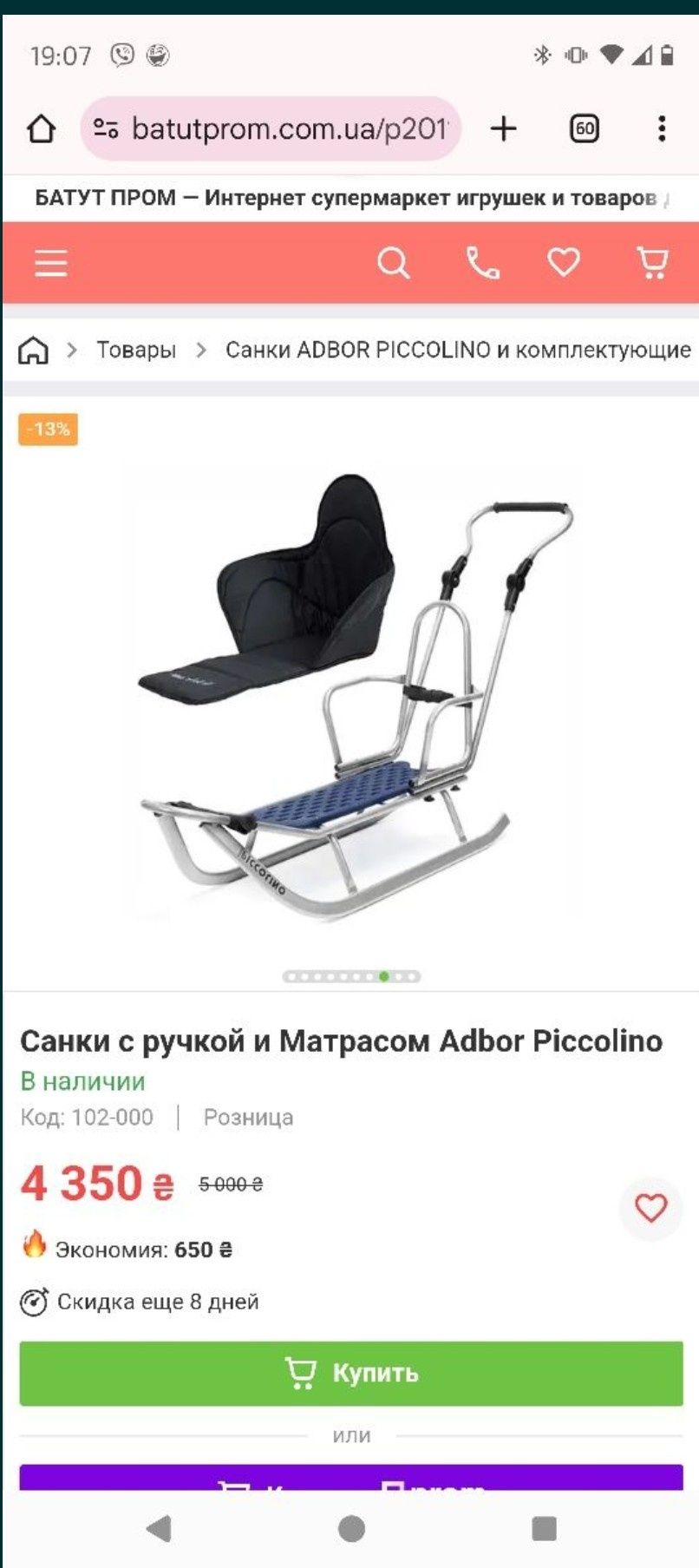Open a new browser tab
The image size is (699, 1568).
point(504,129)
